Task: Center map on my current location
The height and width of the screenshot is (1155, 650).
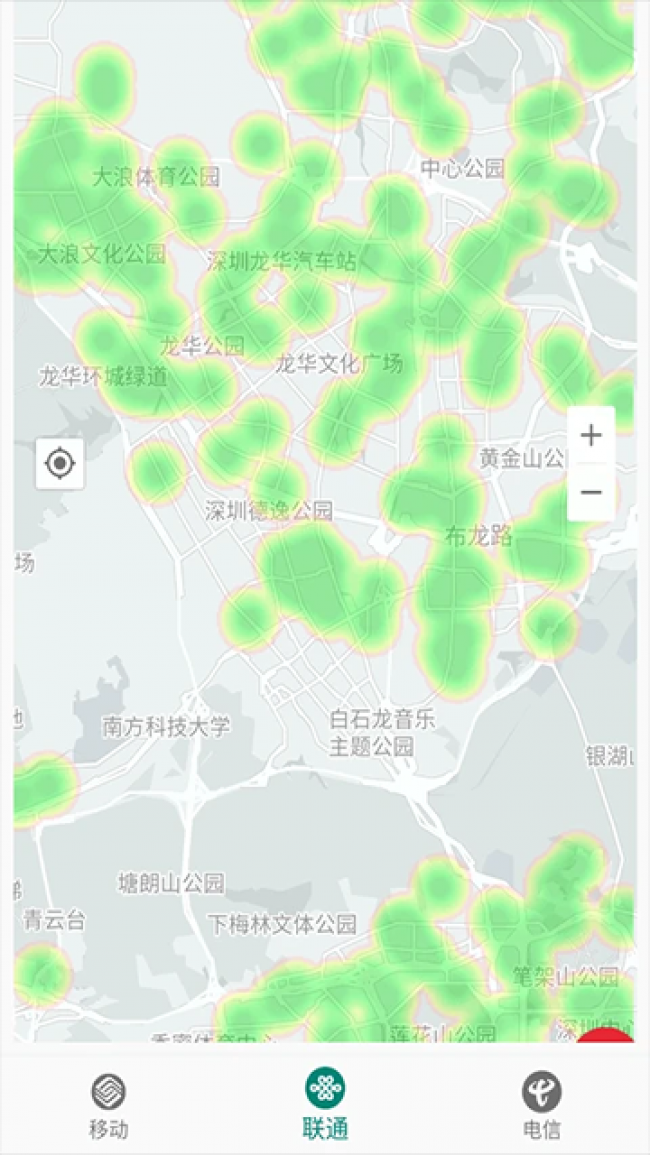Action: (x=60, y=464)
